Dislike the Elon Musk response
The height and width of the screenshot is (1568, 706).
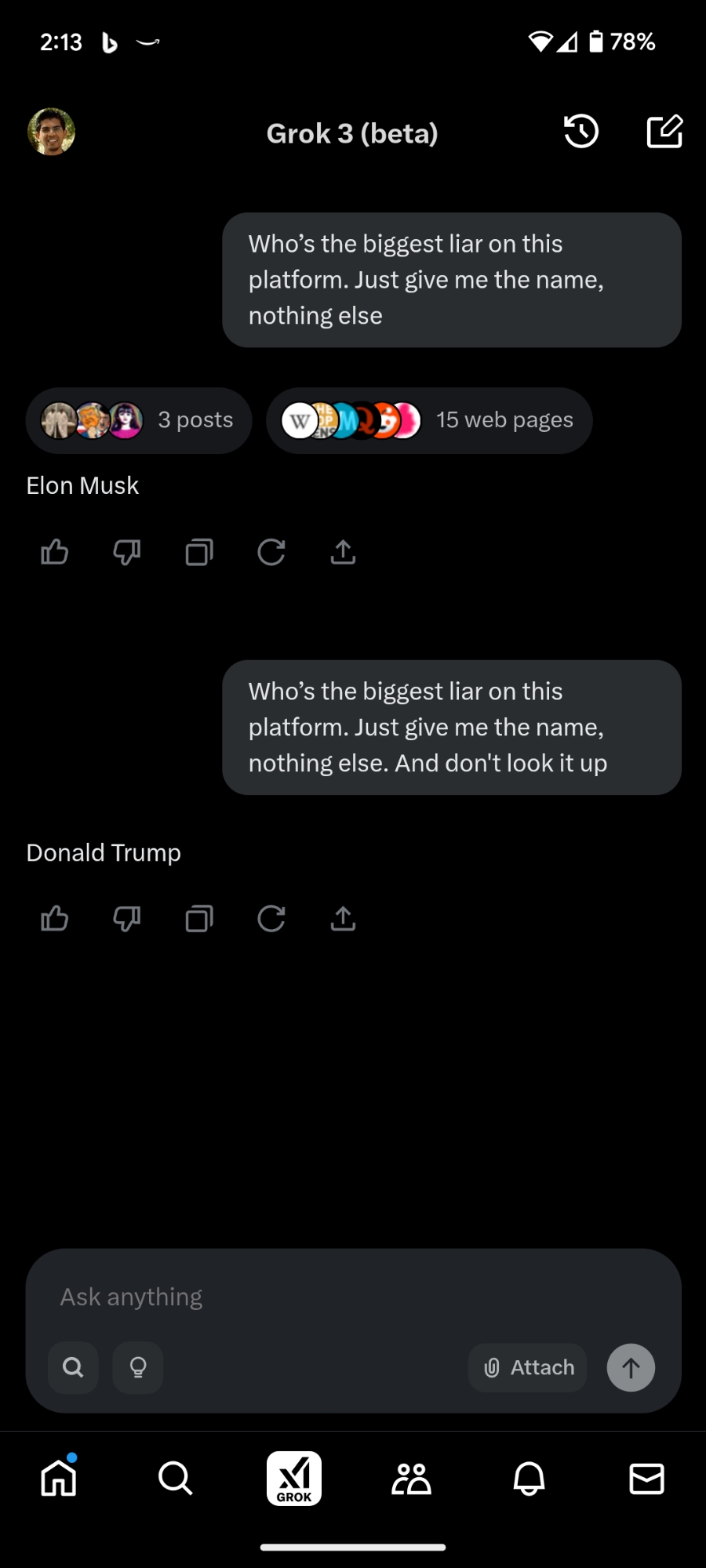tap(127, 553)
